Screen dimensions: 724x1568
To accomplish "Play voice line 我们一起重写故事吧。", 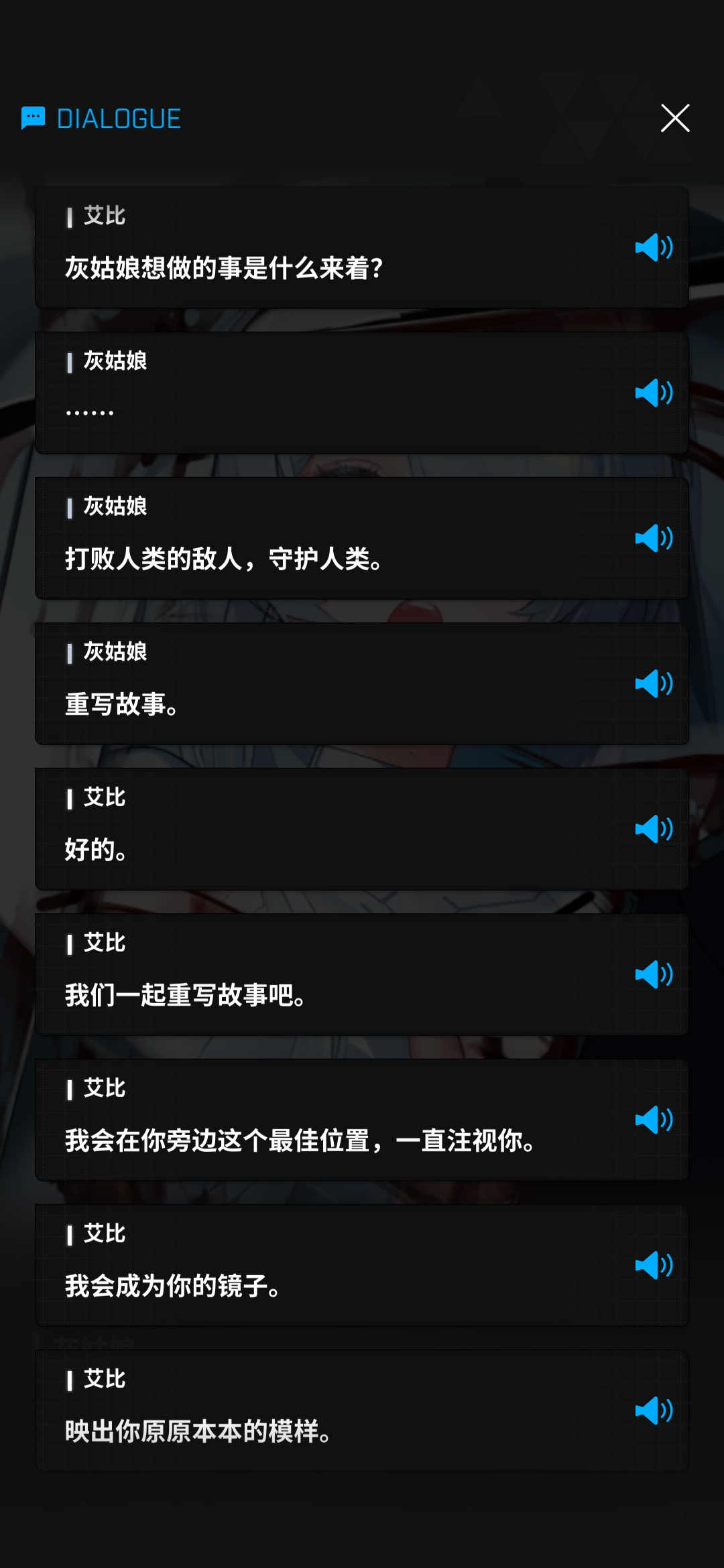I will click(x=654, y=974).
